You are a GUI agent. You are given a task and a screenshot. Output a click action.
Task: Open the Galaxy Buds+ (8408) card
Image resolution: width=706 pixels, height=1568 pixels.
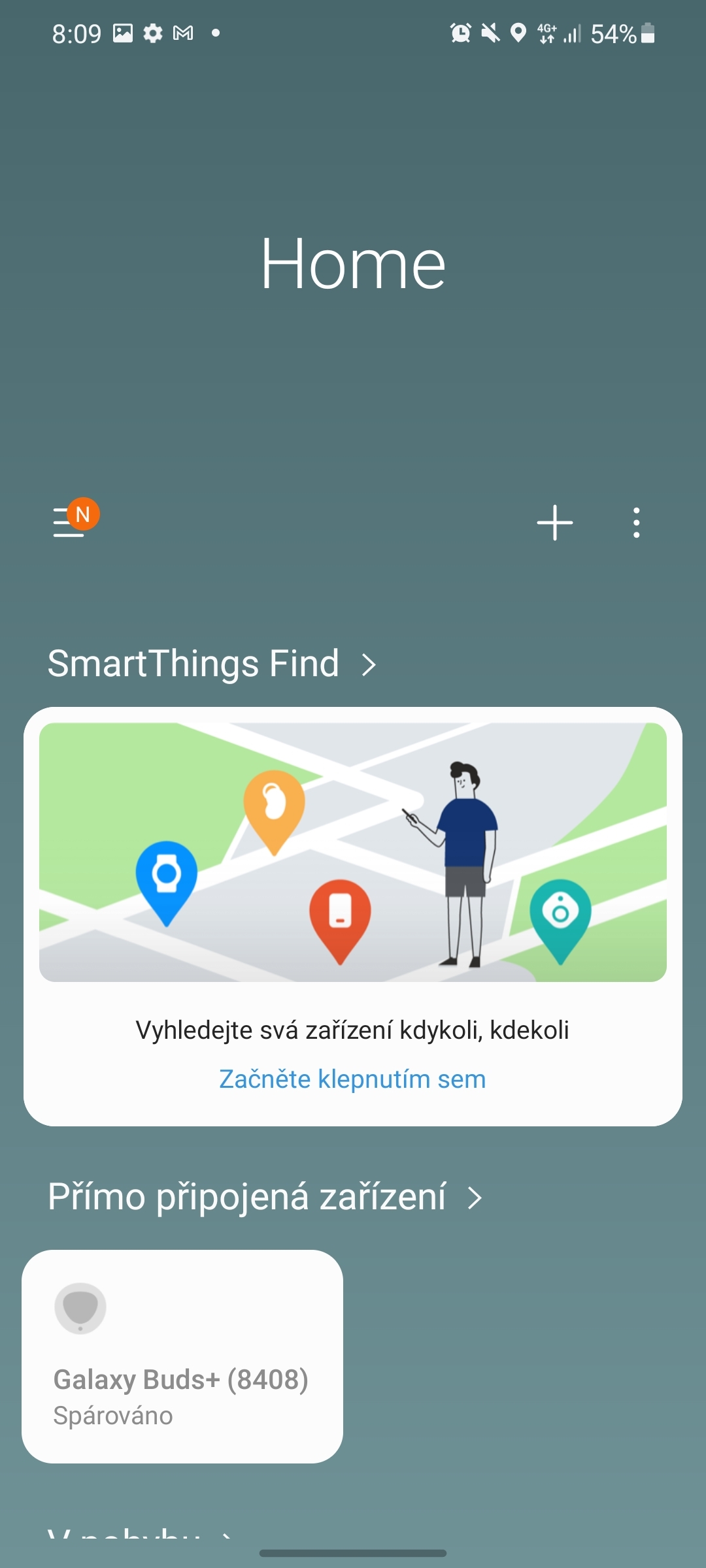182,1356
